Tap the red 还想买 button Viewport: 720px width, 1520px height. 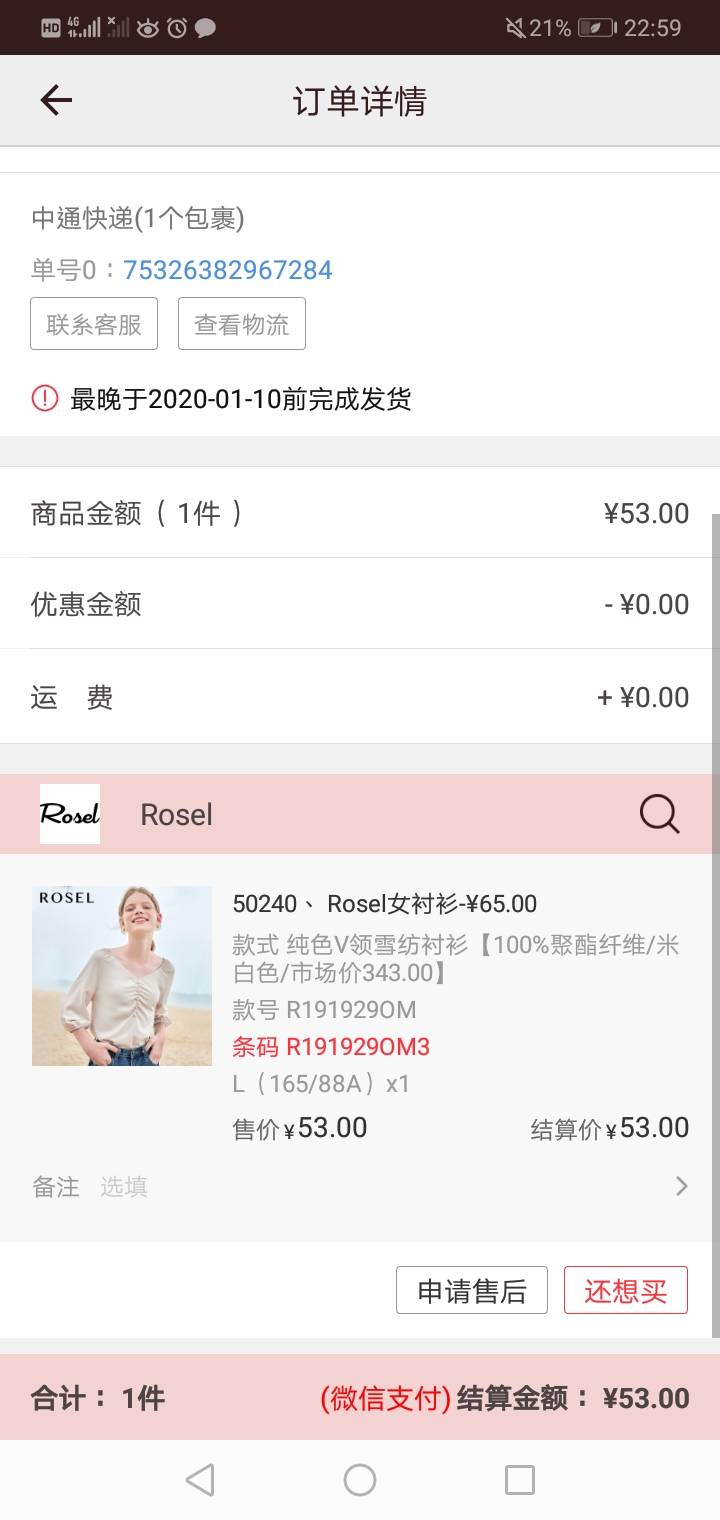[x=626, y=1290]
